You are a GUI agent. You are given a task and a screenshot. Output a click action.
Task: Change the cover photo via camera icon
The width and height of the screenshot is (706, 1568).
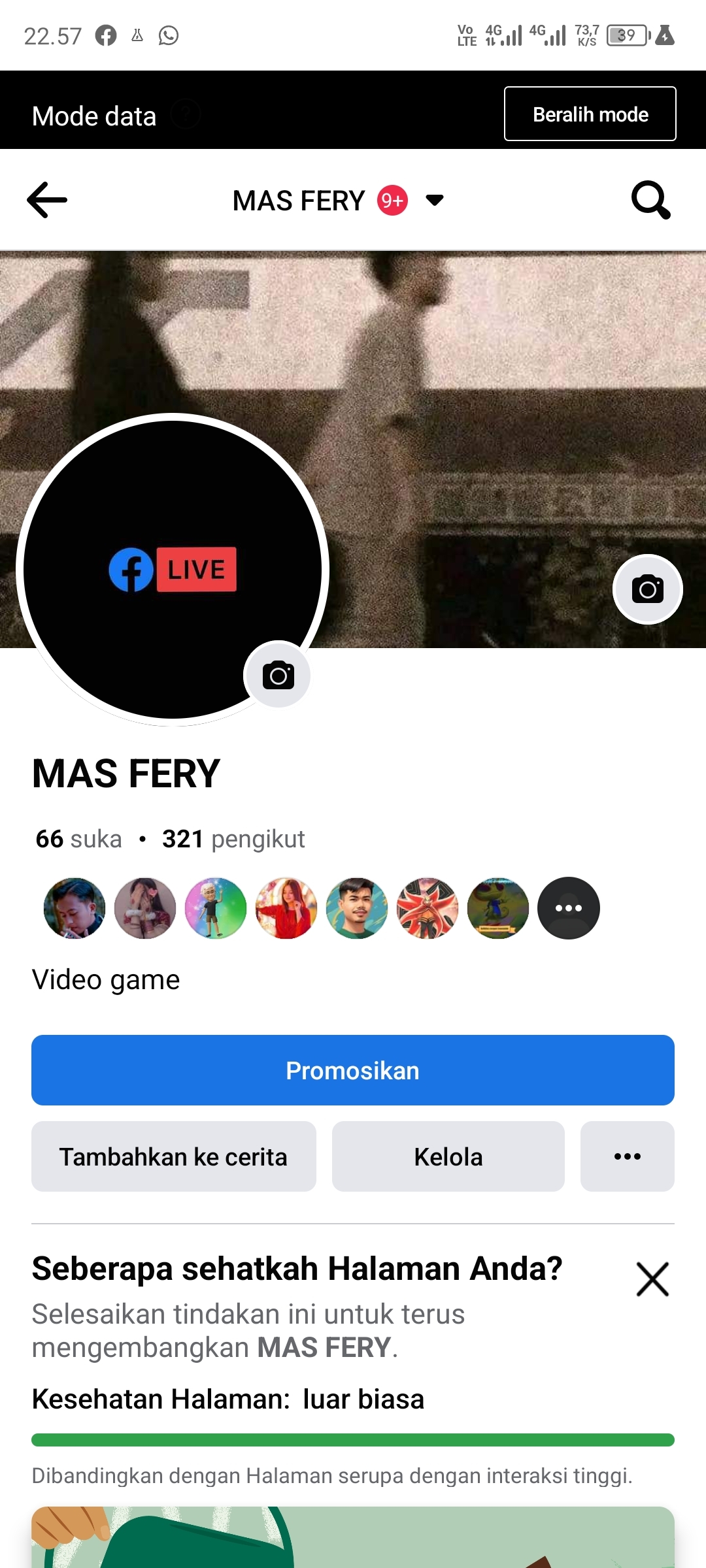(647, 589)
